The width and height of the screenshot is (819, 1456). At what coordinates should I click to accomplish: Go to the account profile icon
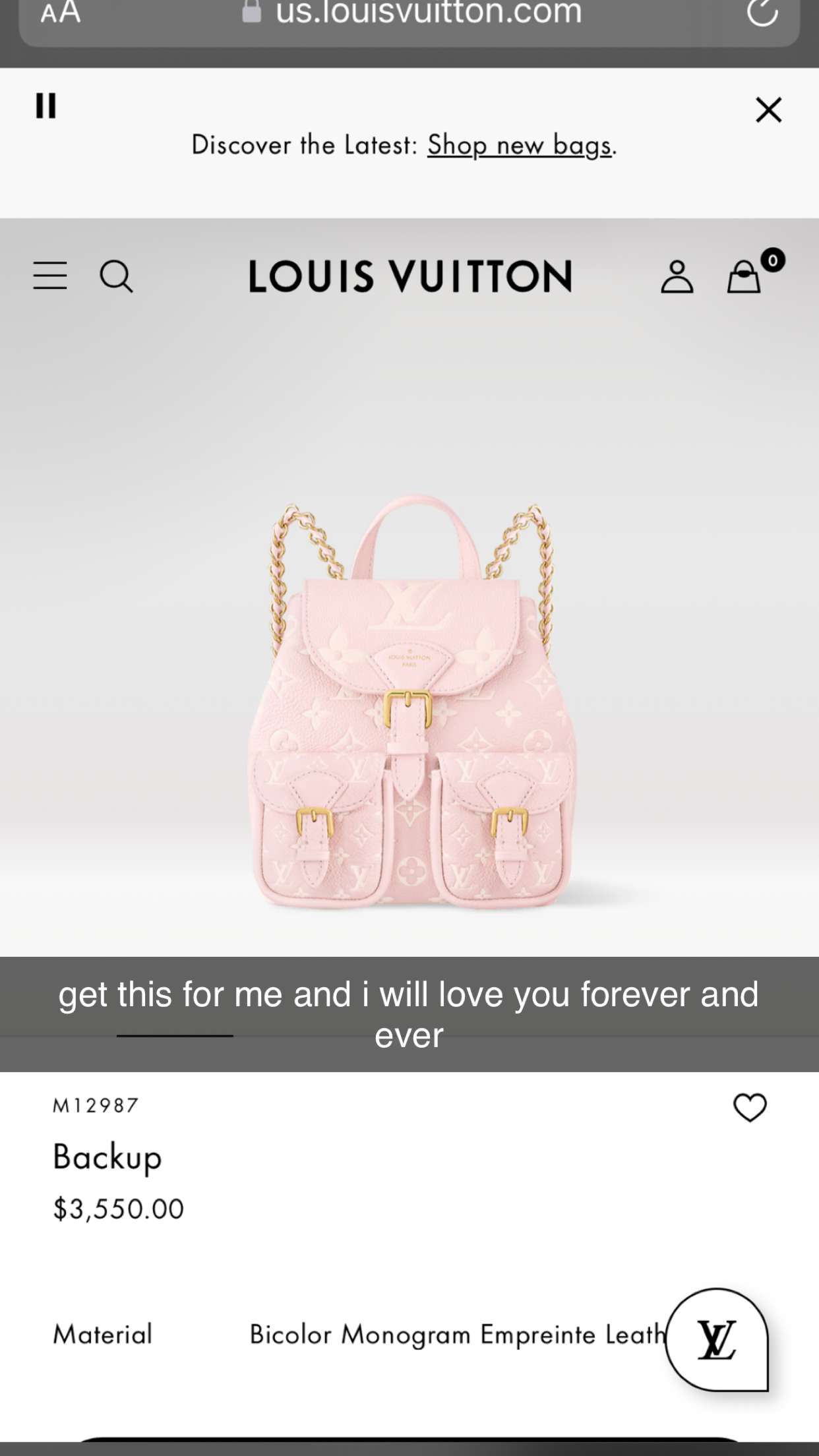click(x=677, y=276)
